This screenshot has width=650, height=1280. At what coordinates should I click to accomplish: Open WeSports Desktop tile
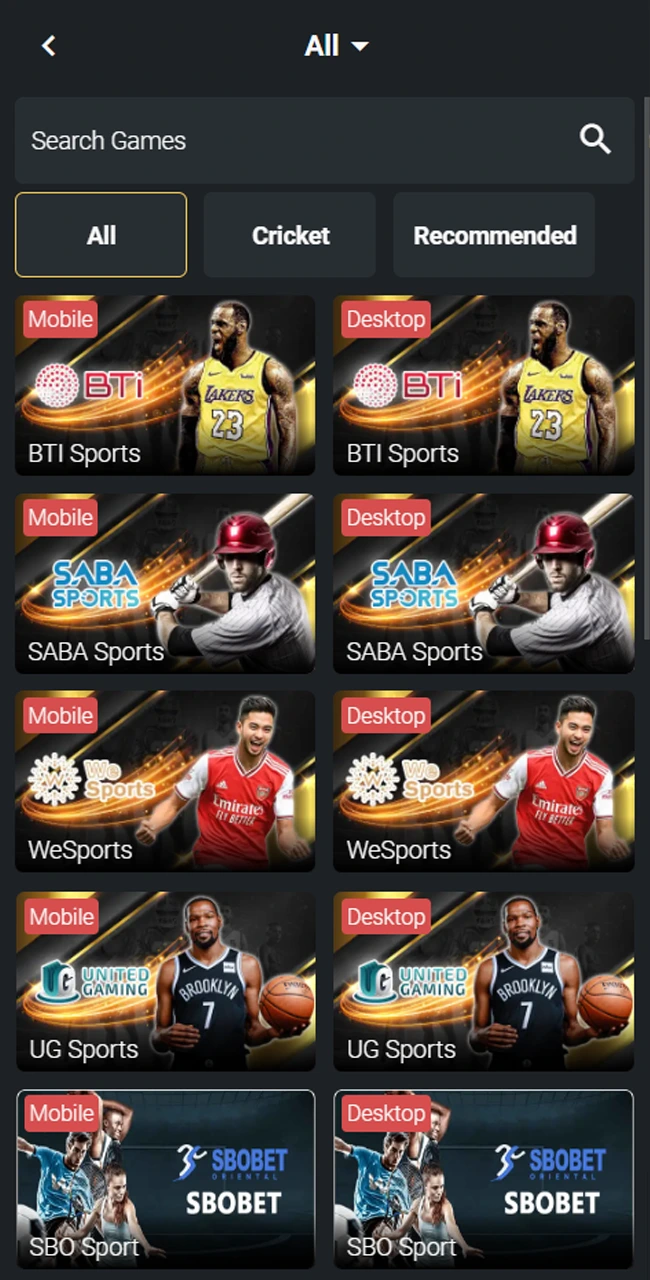[483, 781]
